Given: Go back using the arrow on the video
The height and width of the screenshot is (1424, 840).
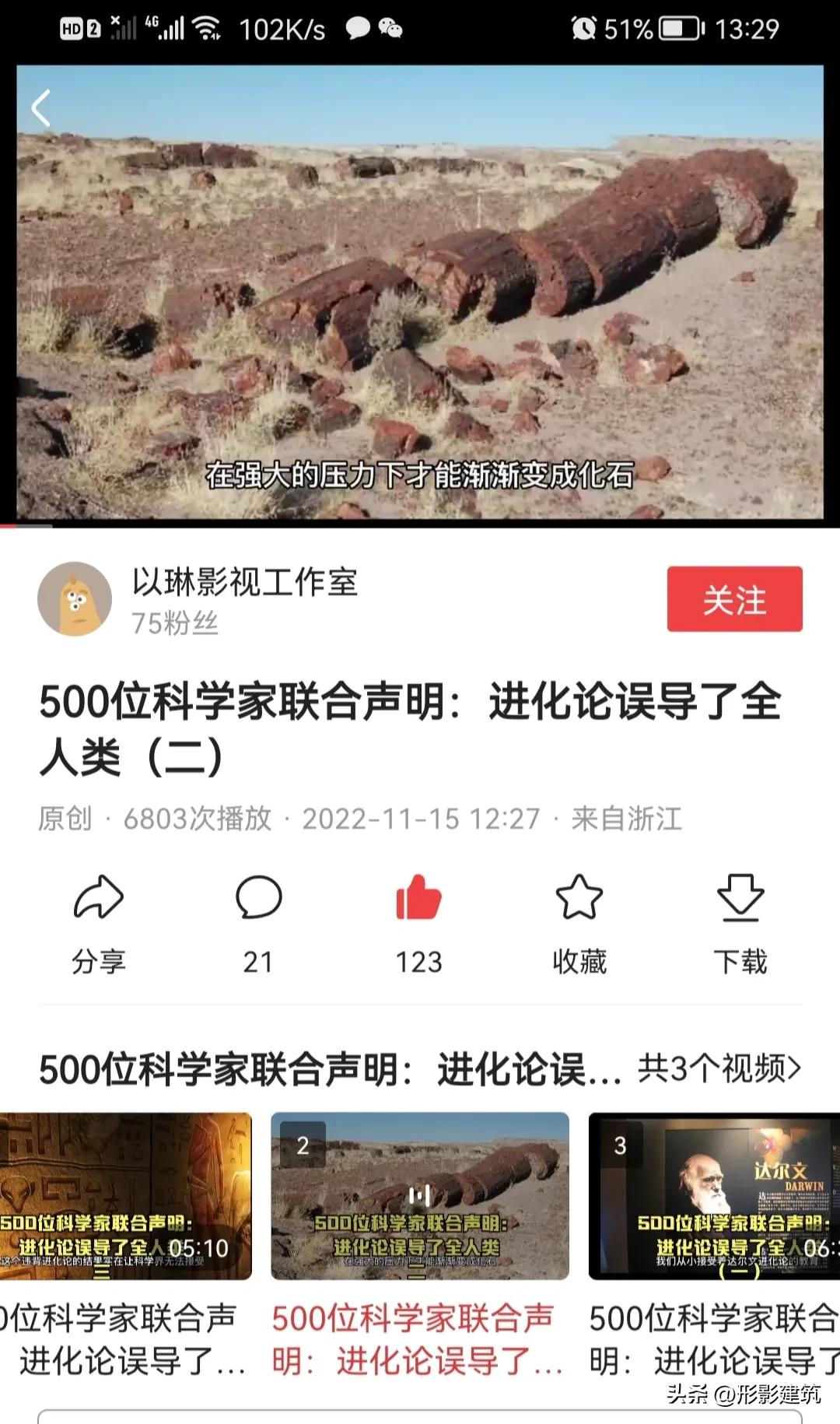Looking at the screenshot, I should click(x=41, y=108).
